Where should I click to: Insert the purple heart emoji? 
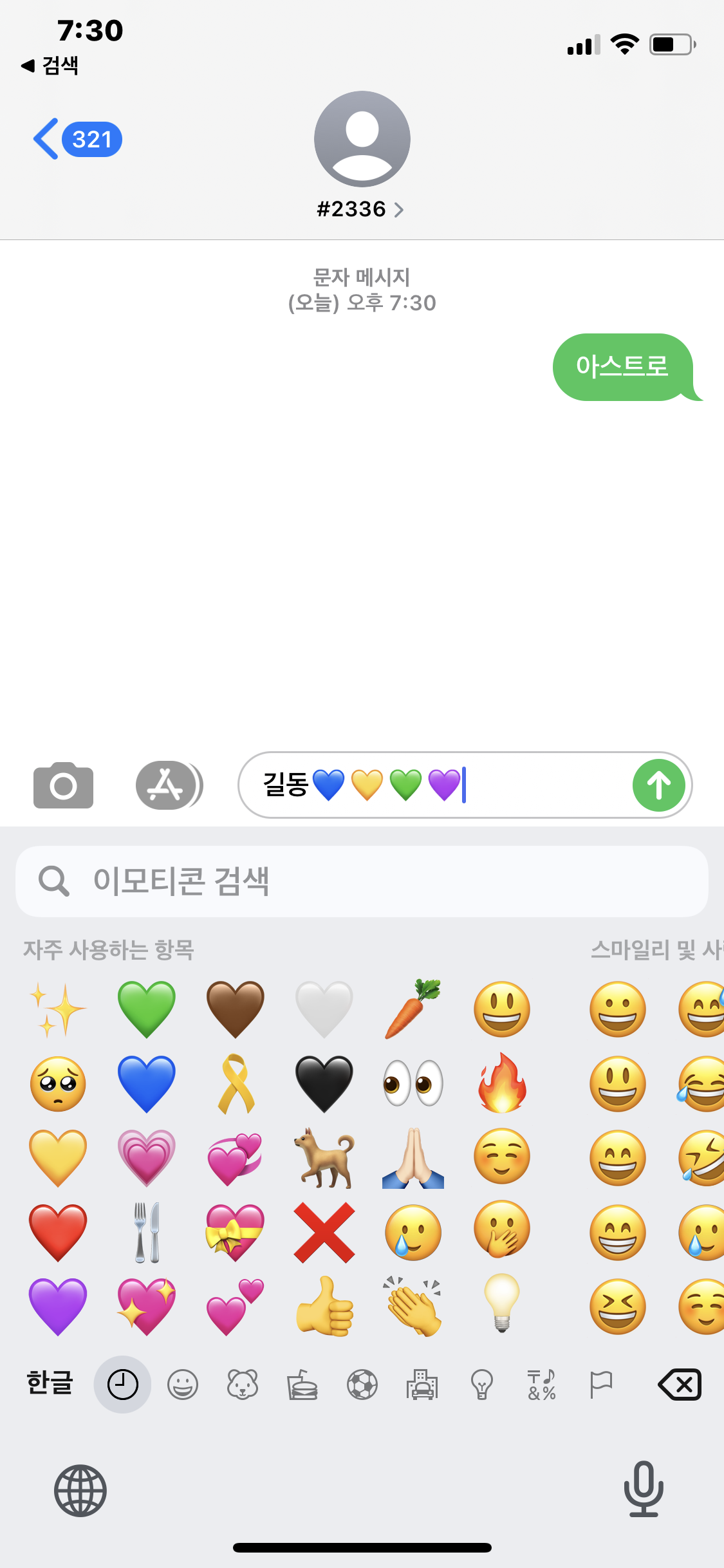click(57, 1307)
